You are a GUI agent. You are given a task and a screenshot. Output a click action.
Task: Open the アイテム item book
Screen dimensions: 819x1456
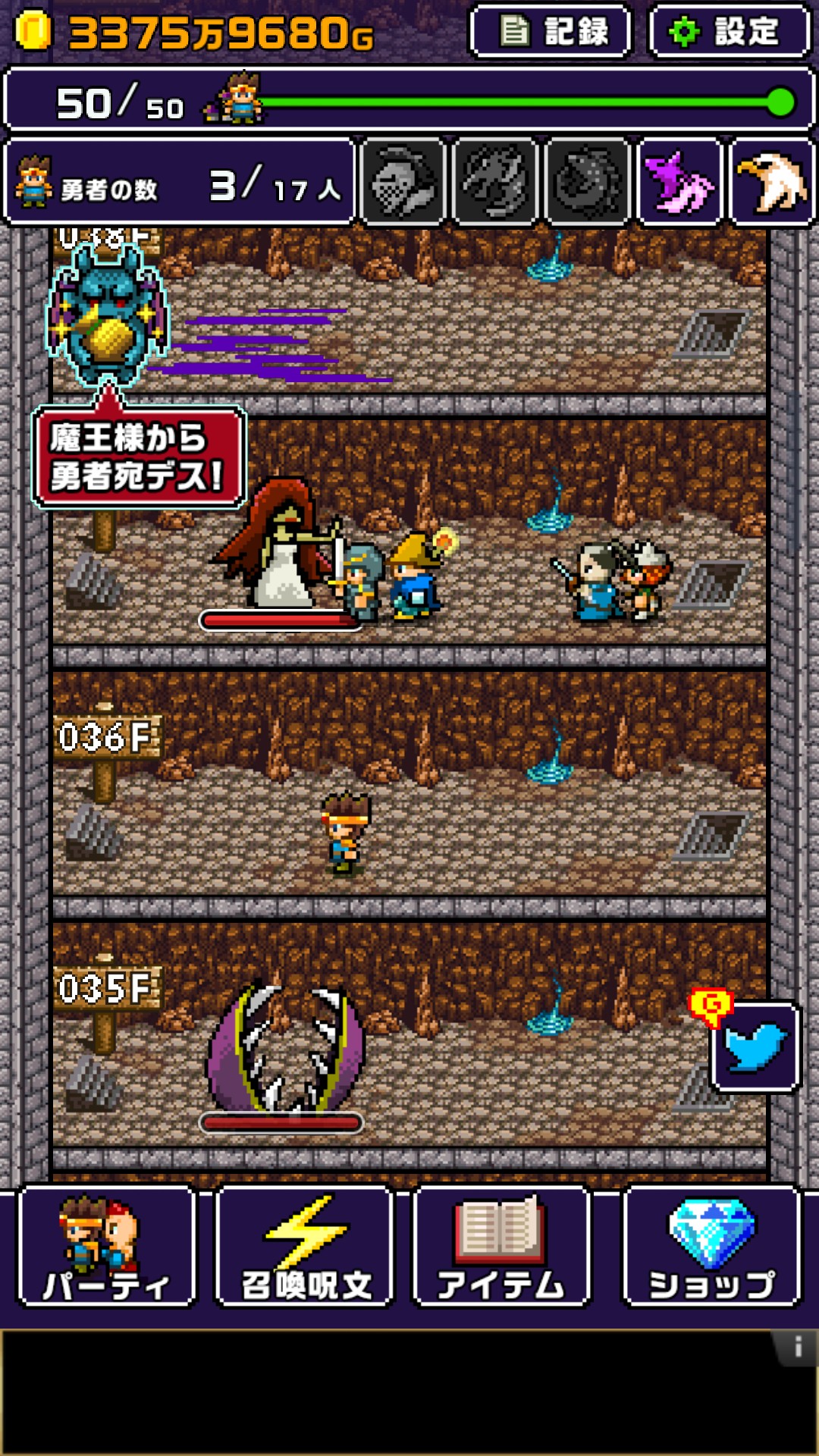coord(501,1247)
